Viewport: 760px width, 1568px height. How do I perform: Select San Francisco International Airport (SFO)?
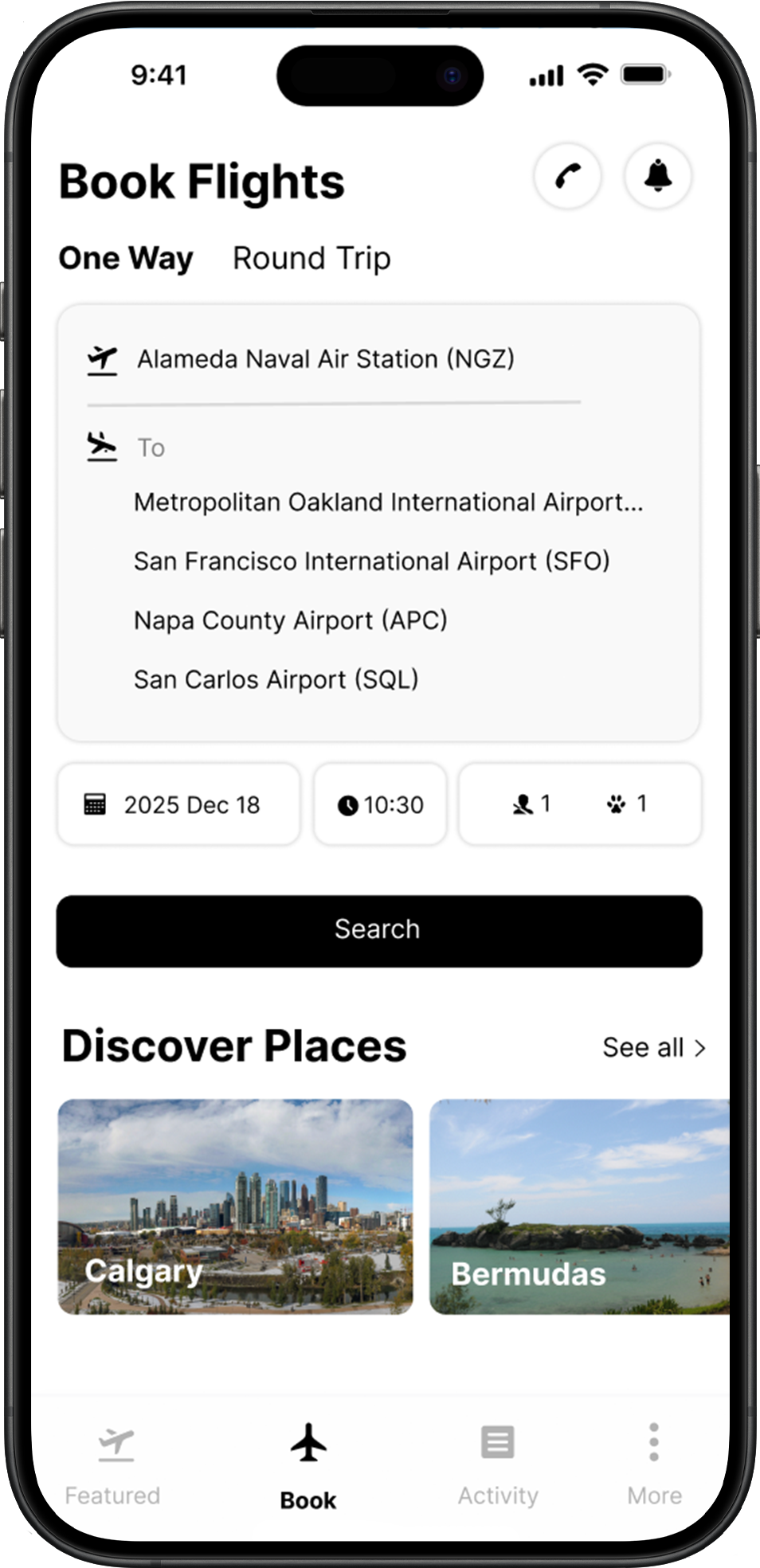click(372, 561)
